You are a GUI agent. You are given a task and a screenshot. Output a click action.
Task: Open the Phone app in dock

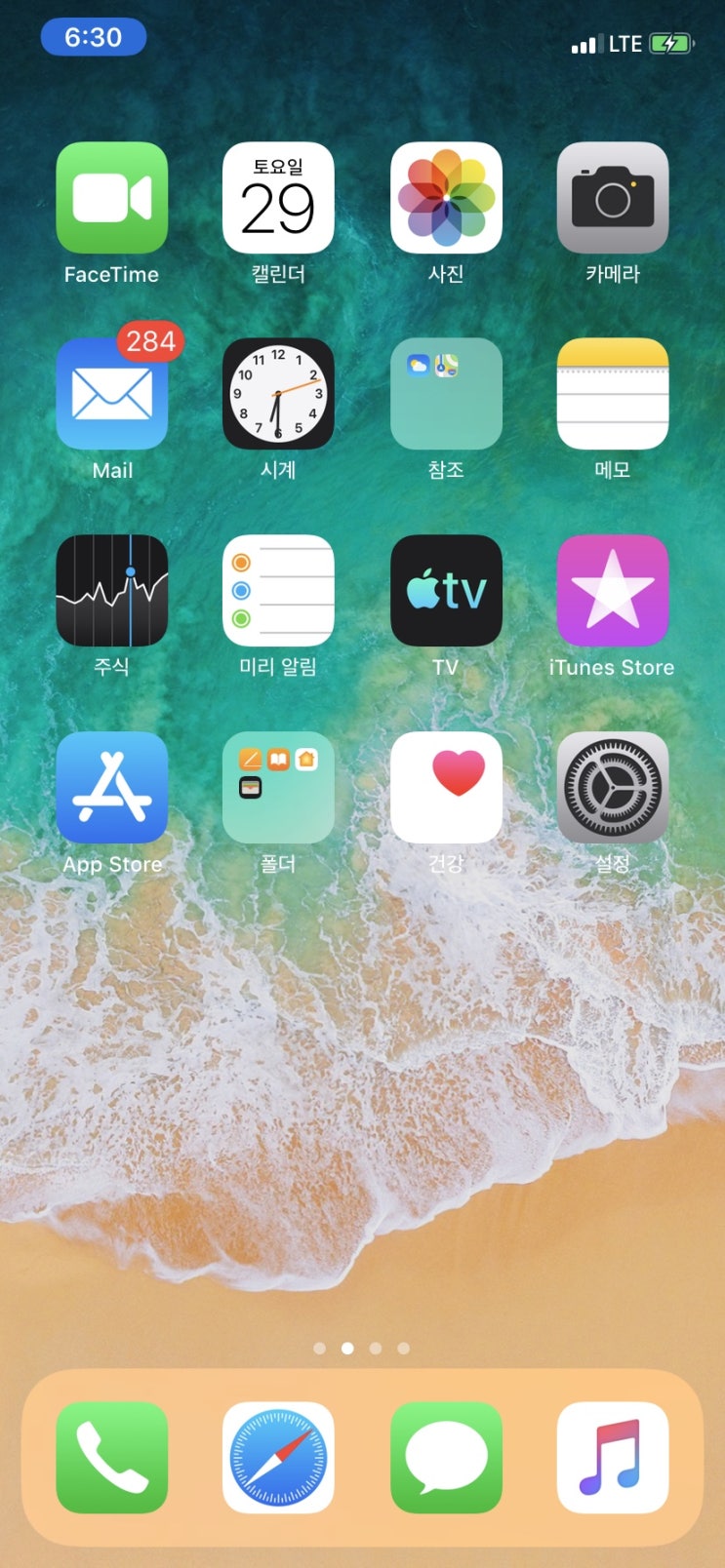(112, 1457)
